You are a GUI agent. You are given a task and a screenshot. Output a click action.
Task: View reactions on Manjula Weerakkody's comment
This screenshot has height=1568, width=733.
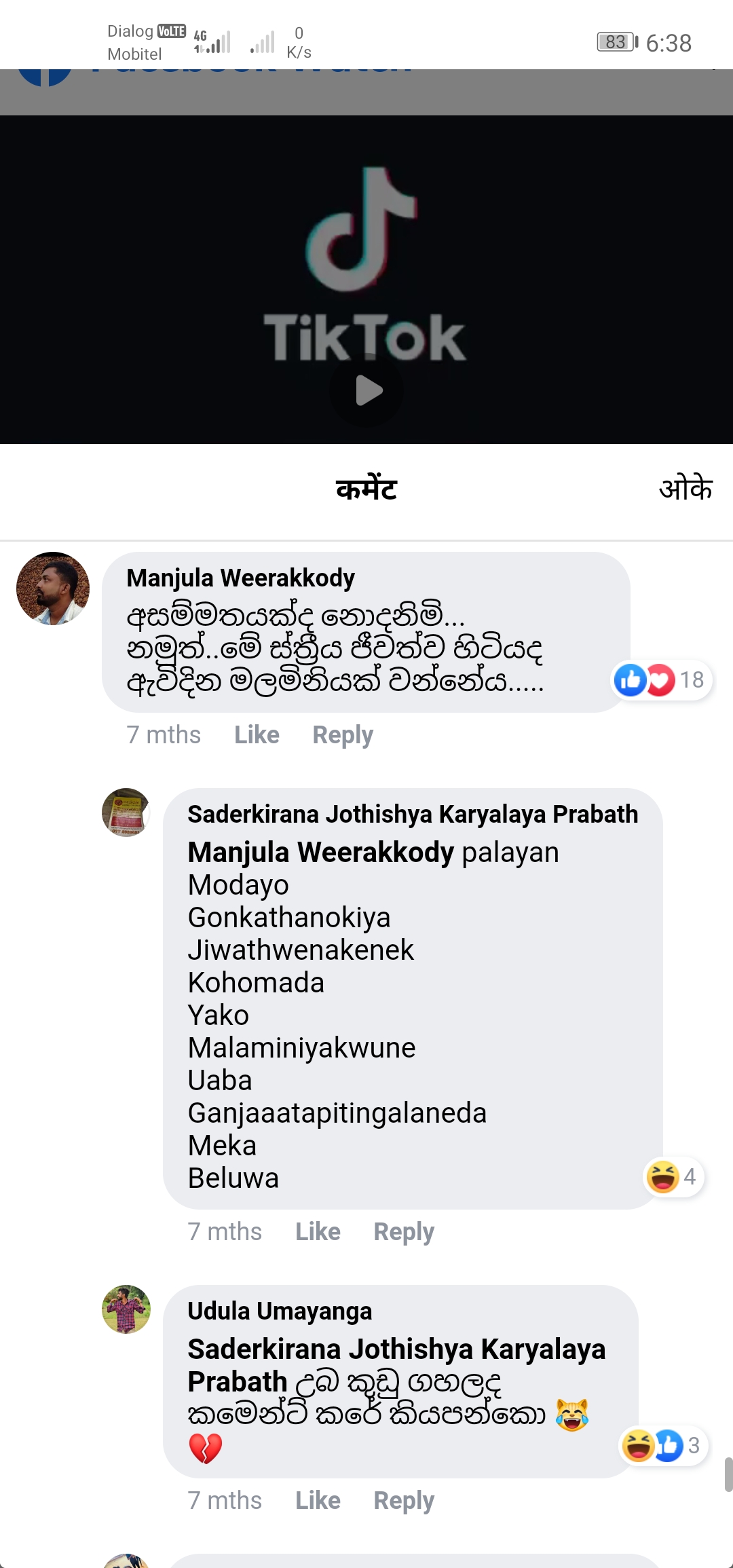[x=661, y=679]
